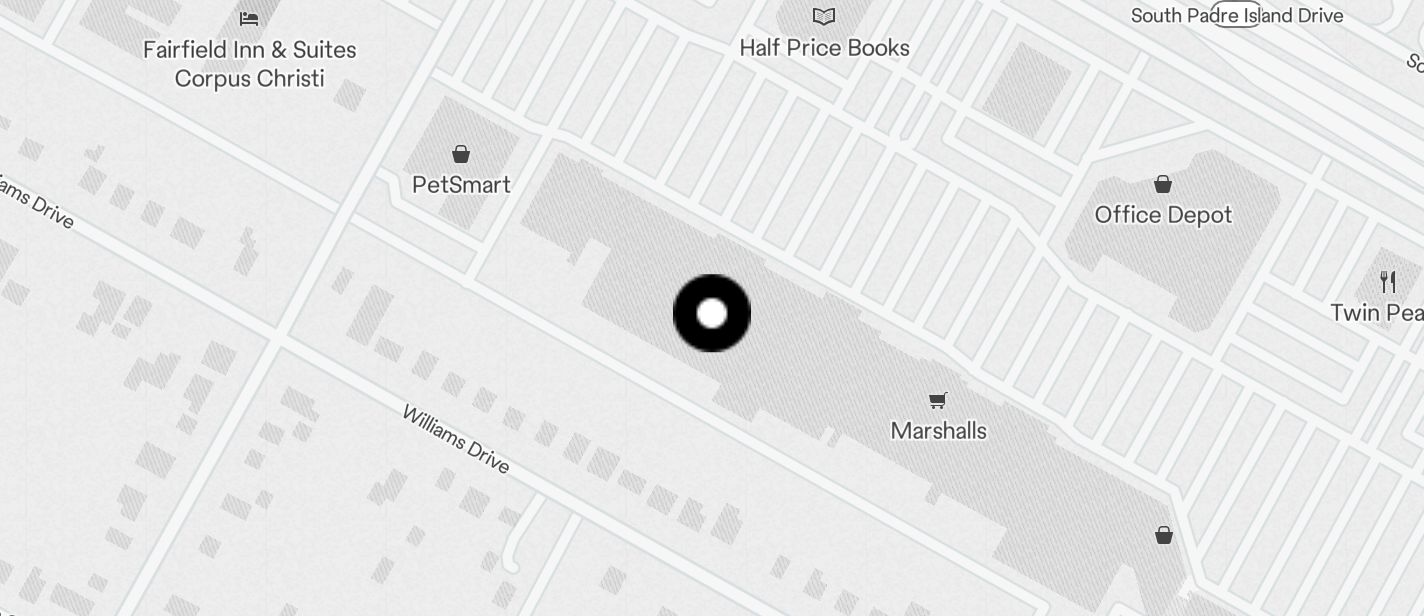Select Fairfield Inn & Suites hotel marker
Screen dimensions: 1424x616
tap(250, 19)
